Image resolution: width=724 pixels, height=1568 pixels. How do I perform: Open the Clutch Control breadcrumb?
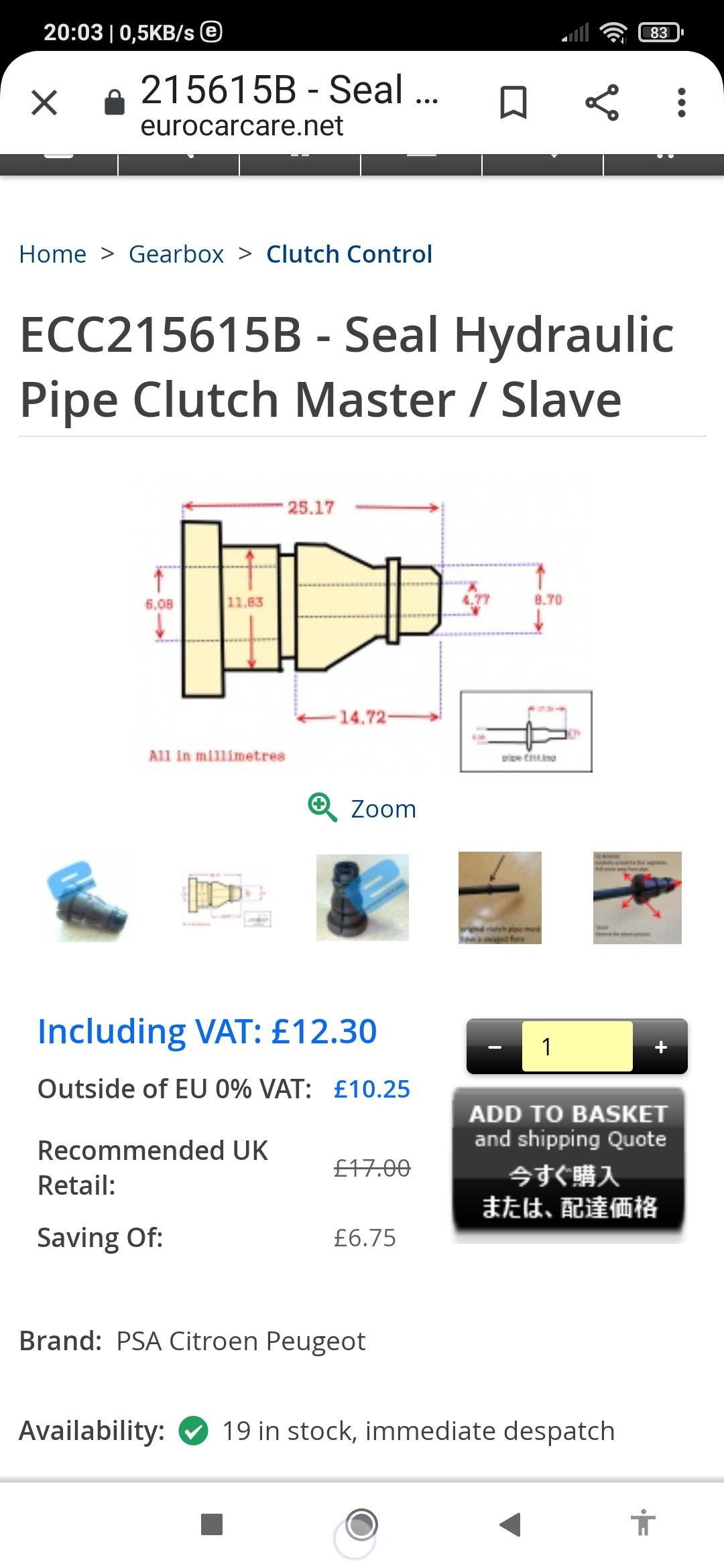[x=349, y=255]
